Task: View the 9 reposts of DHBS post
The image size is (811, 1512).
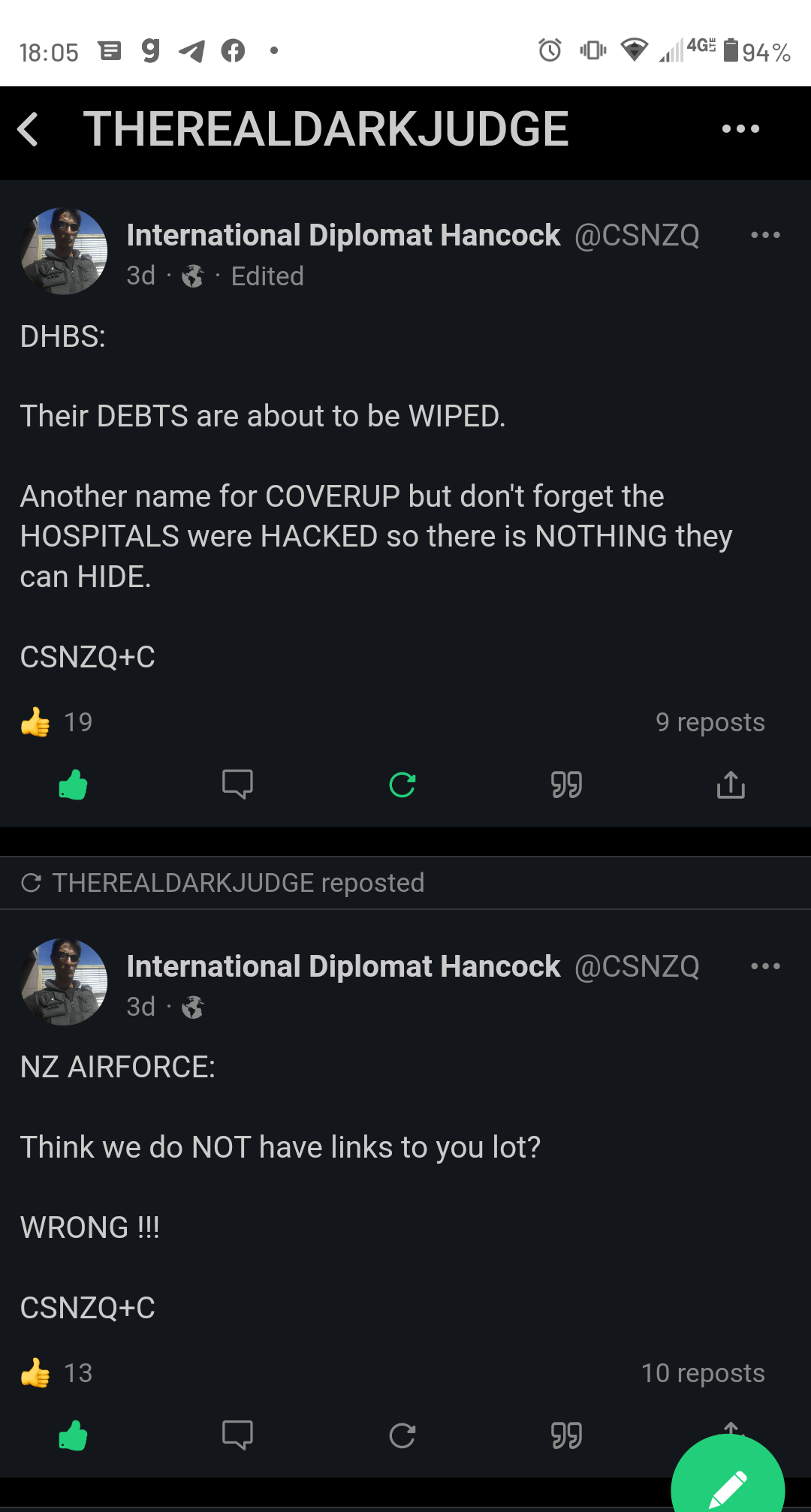Action: coord(710,721)
